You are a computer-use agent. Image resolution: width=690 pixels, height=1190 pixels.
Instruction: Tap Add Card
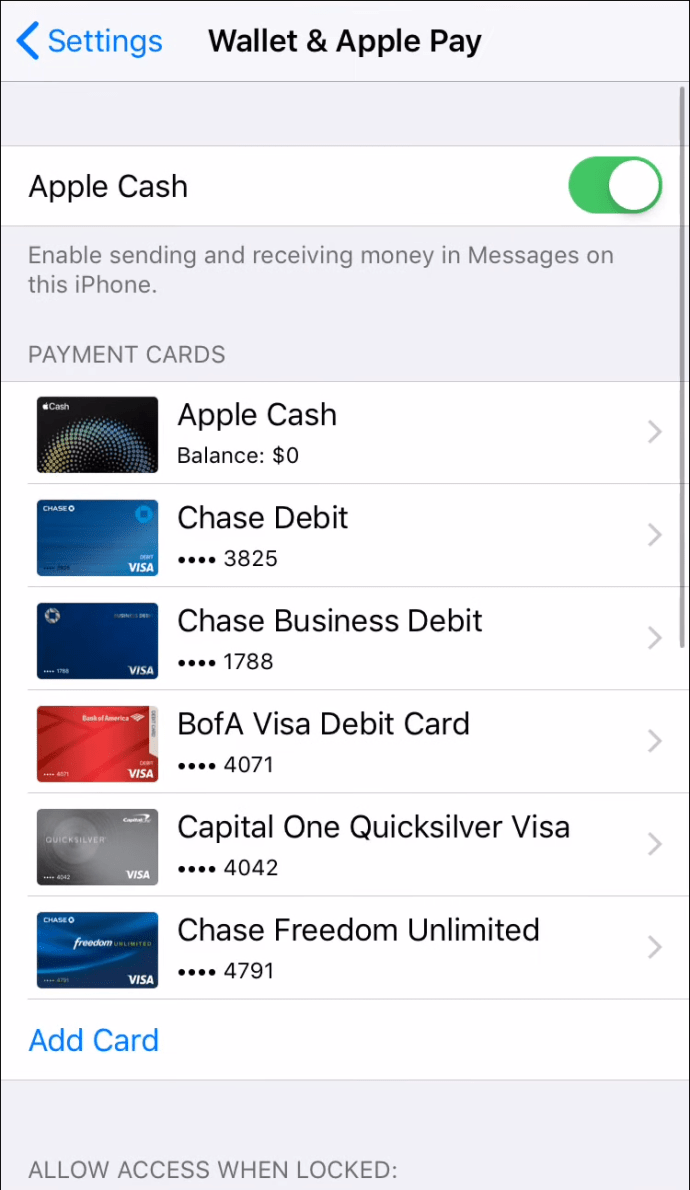pyautogui.click(x=93, y=1040)
